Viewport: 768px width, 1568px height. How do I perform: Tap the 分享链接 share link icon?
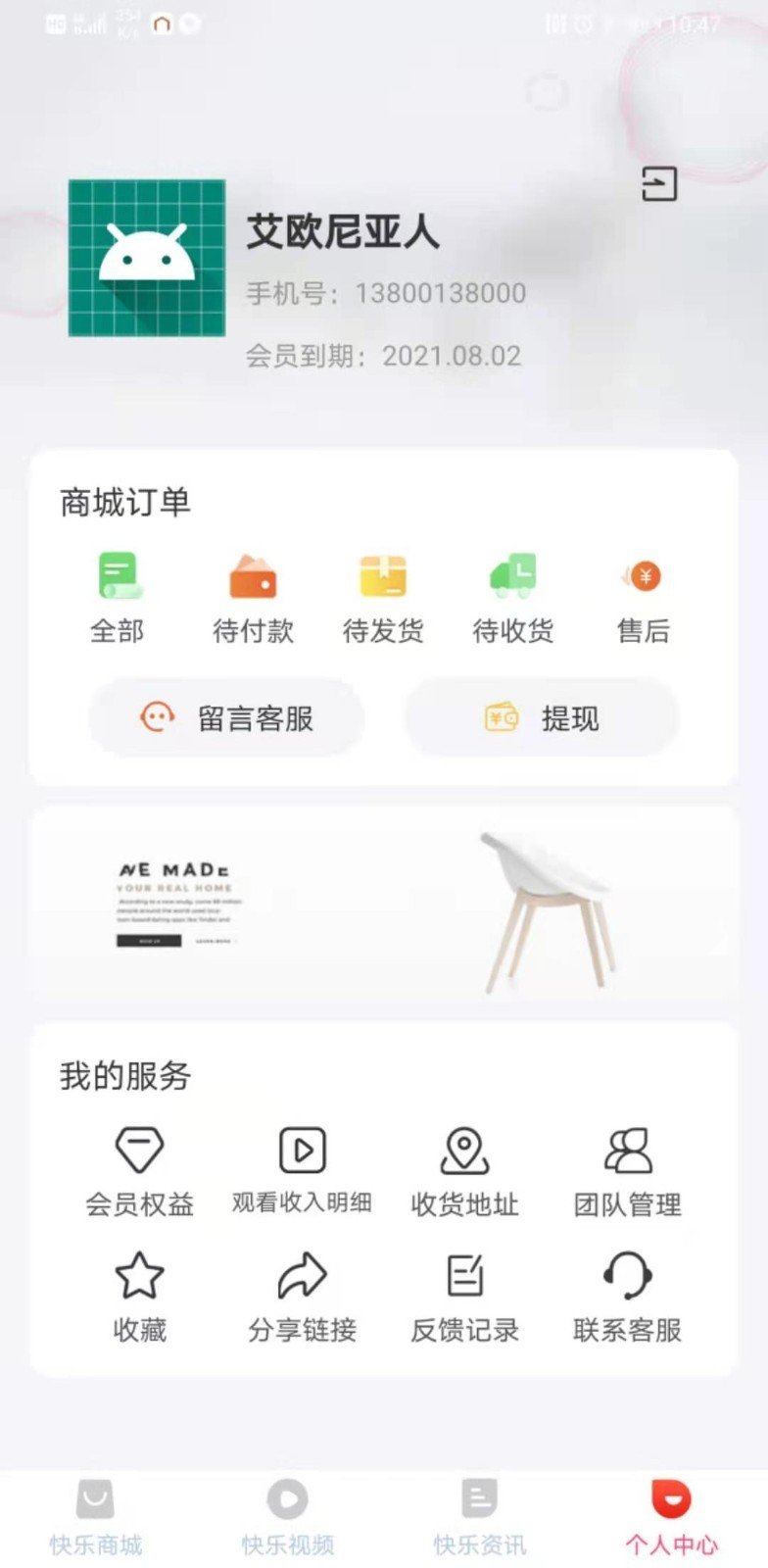[x=302, y=1276]
